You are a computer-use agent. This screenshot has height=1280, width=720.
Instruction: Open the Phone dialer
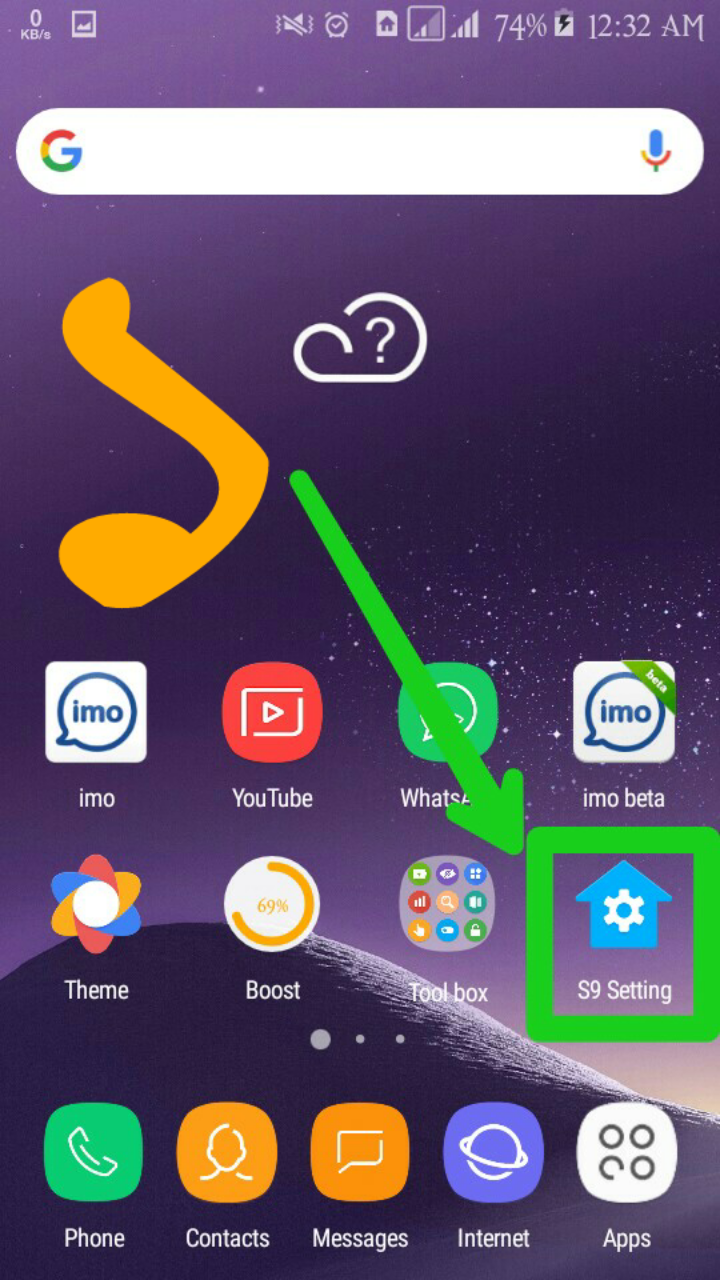coord(94,1152)
